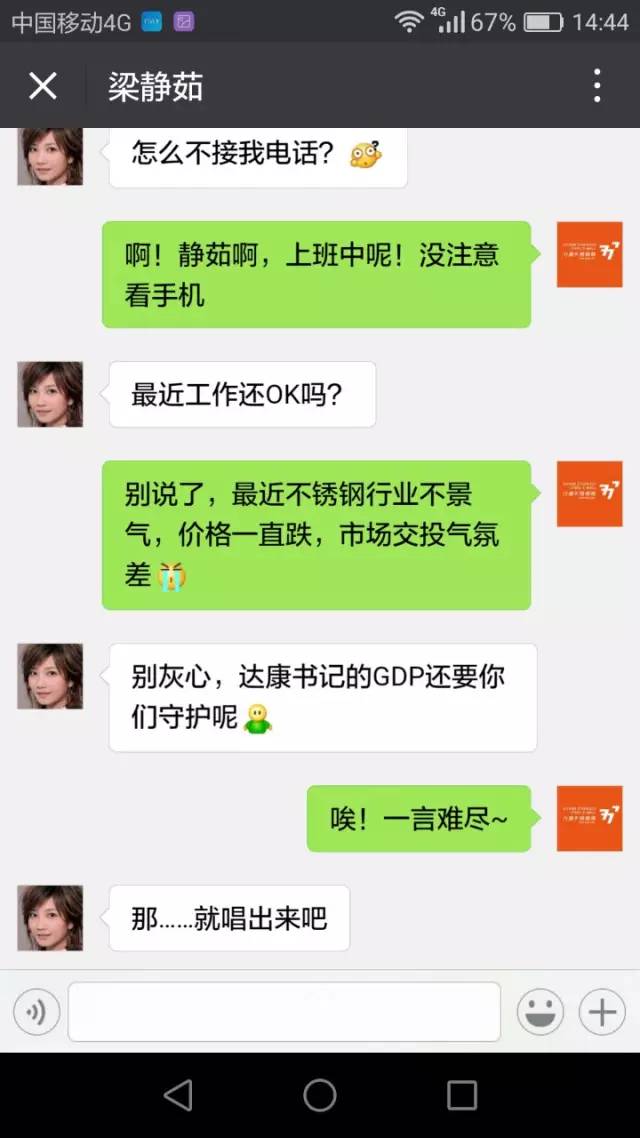Open the plus attachment menu
This screenshot has width=640, height=1138.
tap(602, 1013)
